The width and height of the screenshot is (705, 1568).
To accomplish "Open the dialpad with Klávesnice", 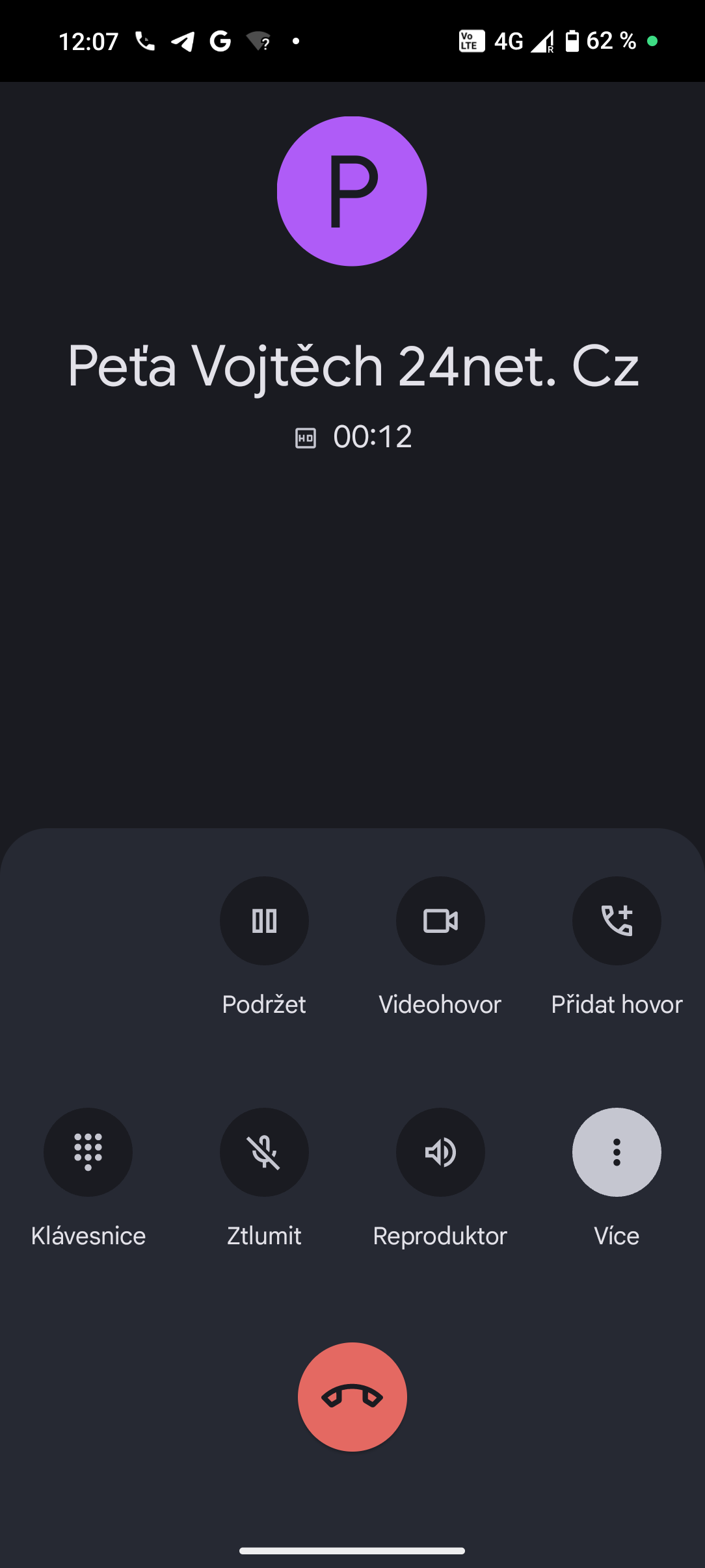I will [x=88, y=1152].
